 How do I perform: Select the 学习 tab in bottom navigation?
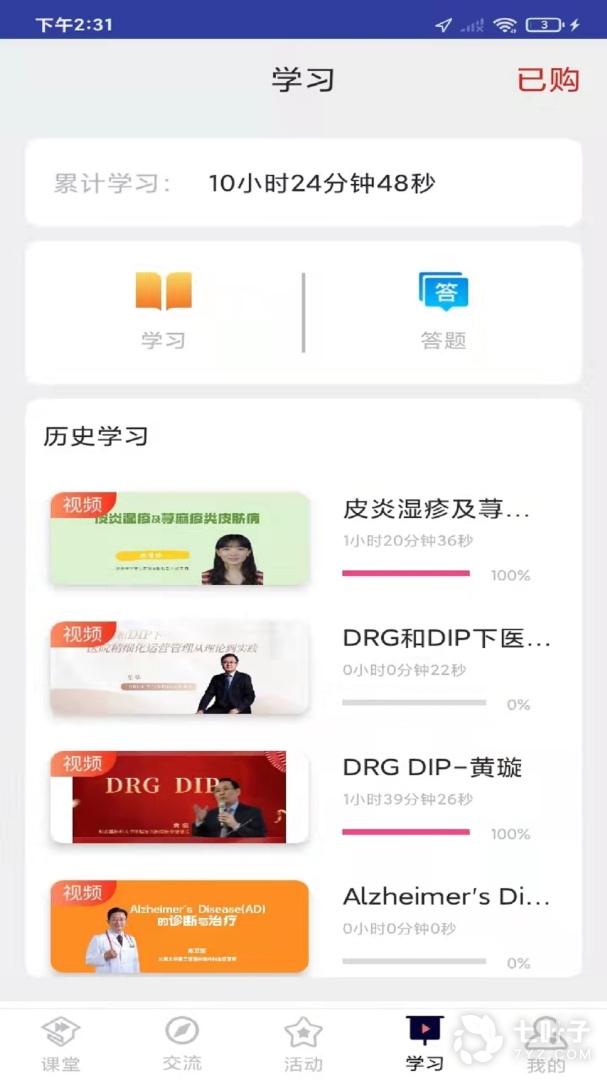point(424,1044)
